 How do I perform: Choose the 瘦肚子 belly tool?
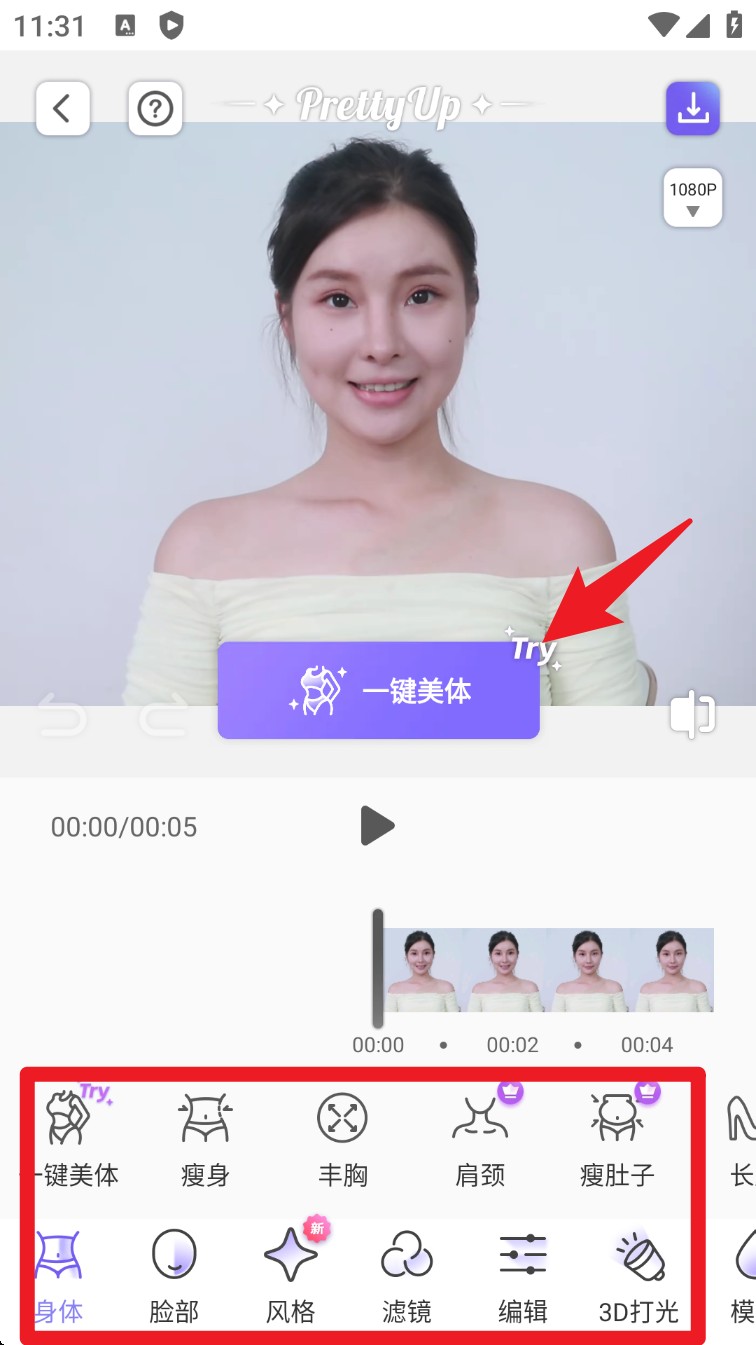(617, 1140)
